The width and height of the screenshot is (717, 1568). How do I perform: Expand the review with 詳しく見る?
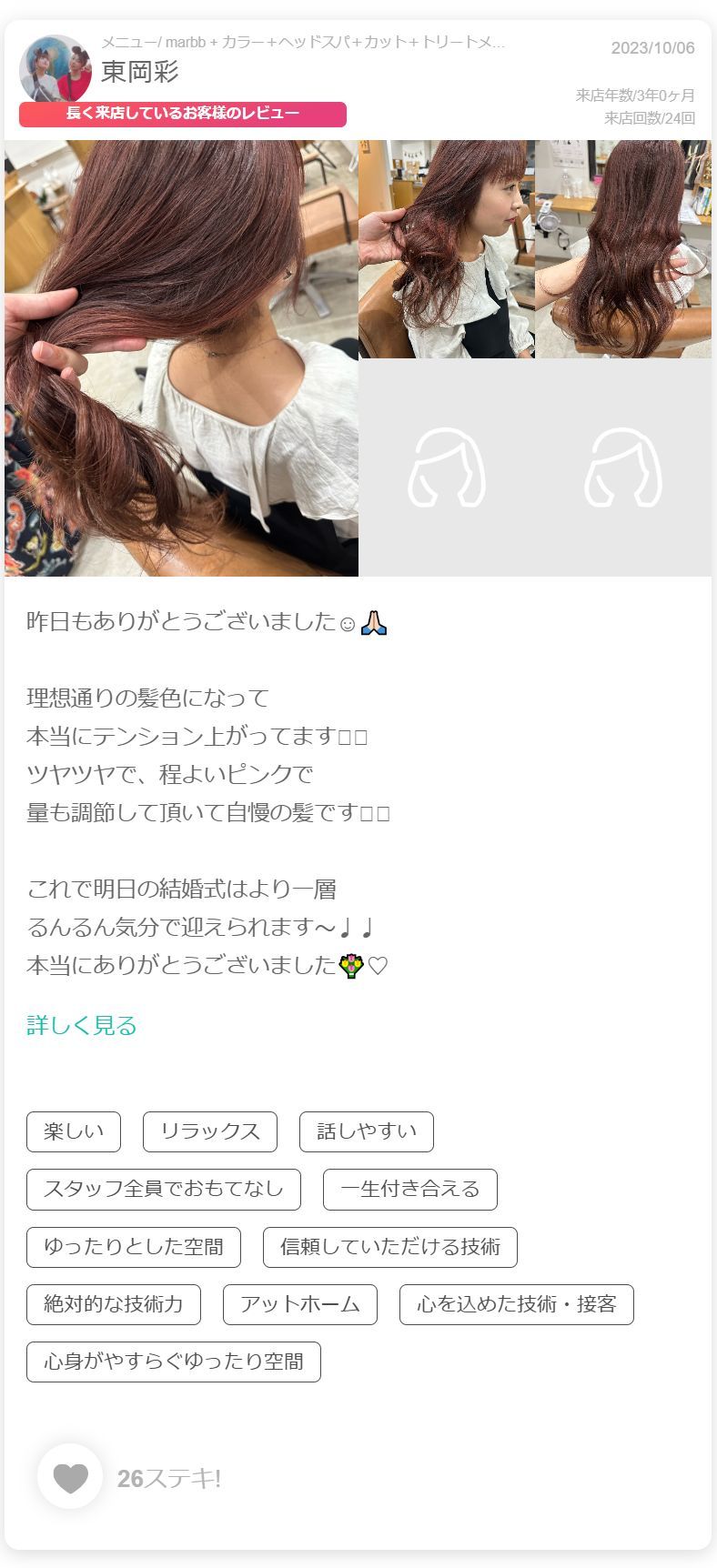pos(82,1025)
